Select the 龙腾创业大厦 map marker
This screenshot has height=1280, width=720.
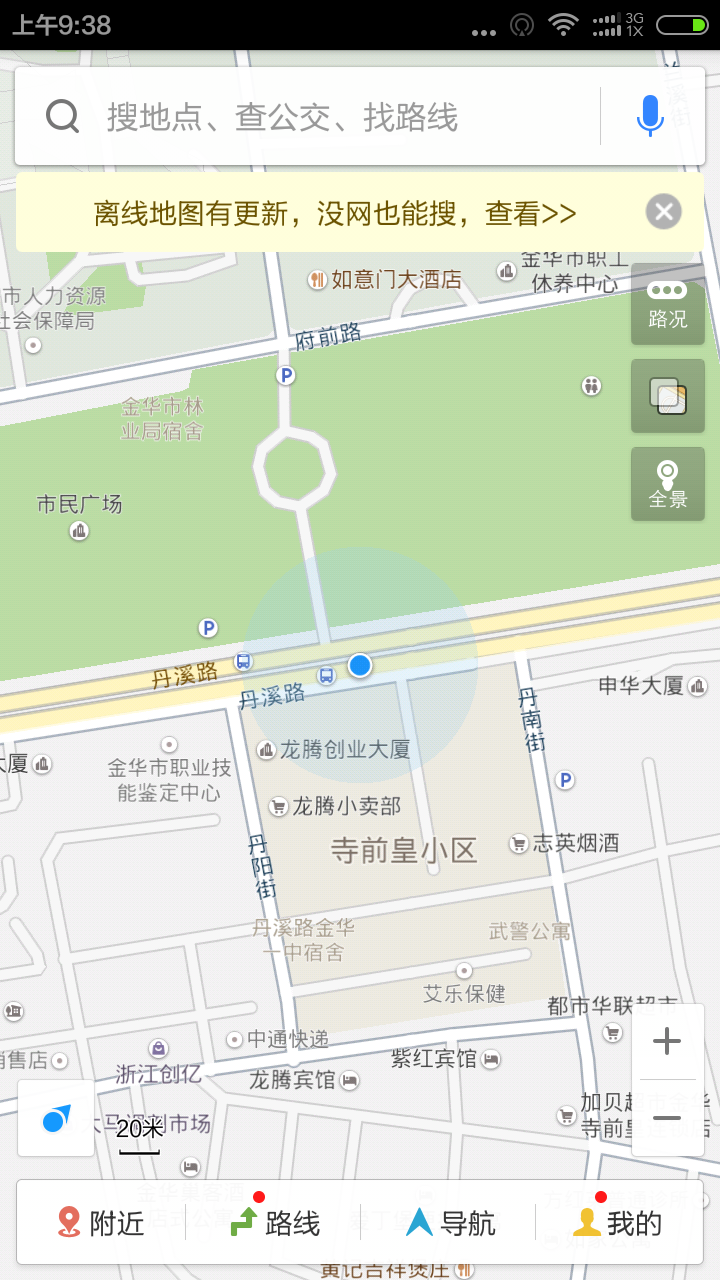[267, 749]
